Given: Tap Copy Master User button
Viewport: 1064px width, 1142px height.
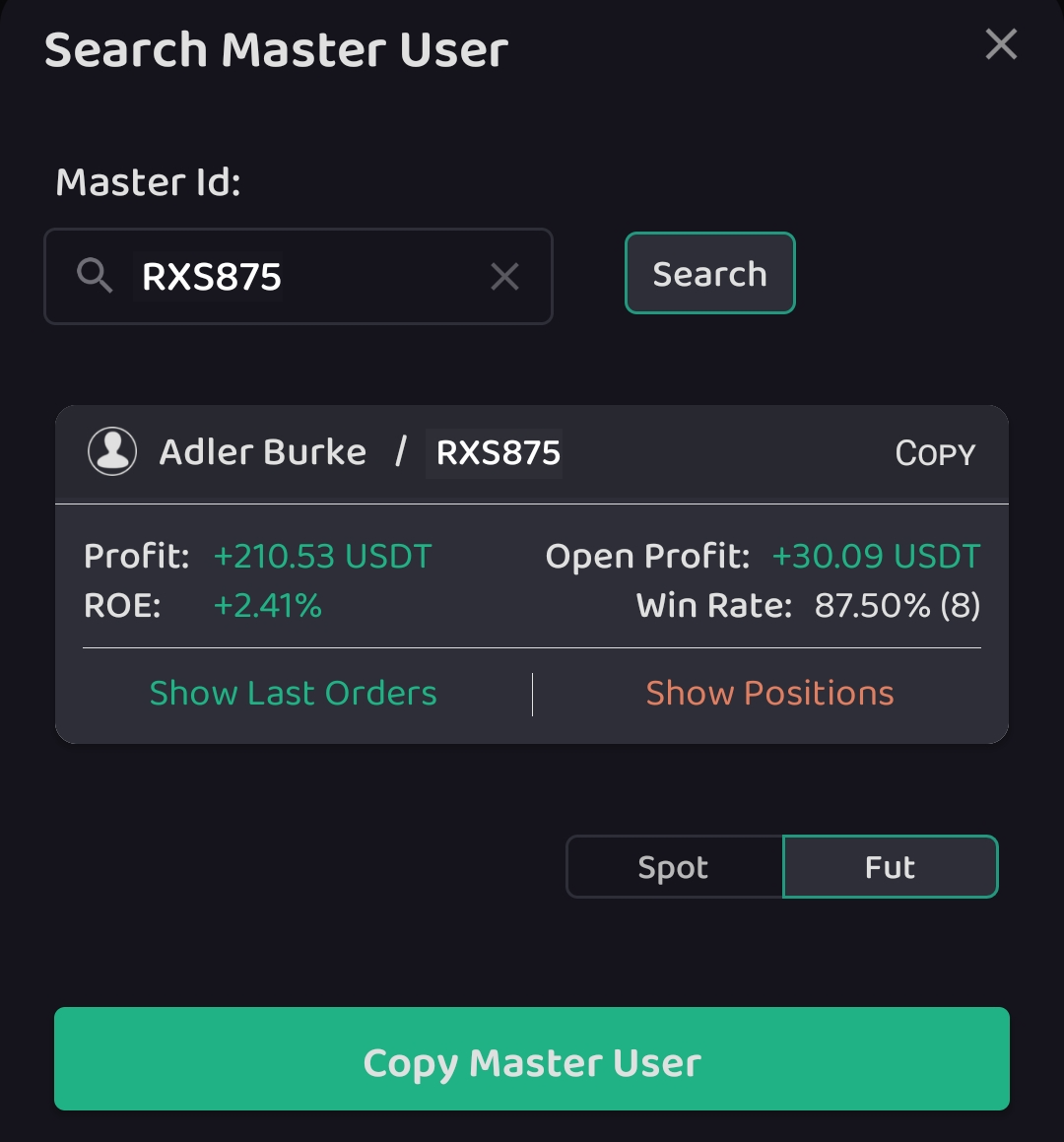Looking at the screenshot, I should (x=532, y=1059).
